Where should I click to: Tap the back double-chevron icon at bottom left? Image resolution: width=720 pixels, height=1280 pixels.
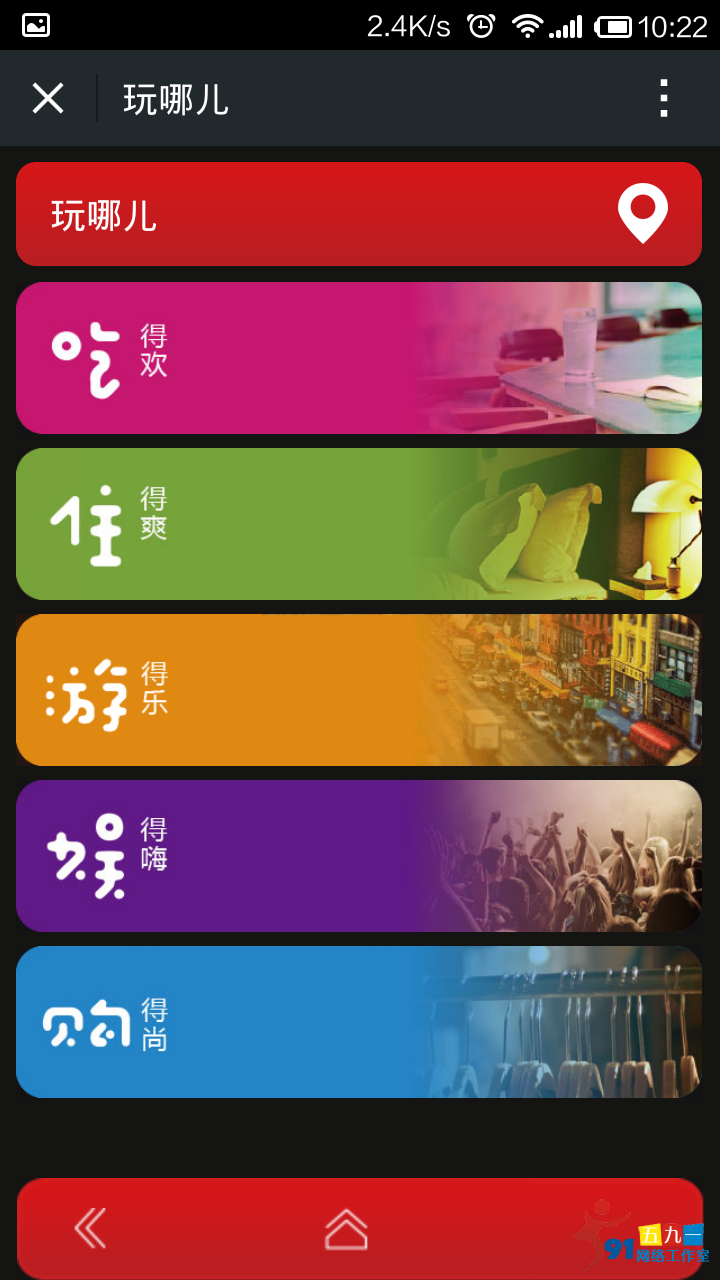coord(91,1229)
